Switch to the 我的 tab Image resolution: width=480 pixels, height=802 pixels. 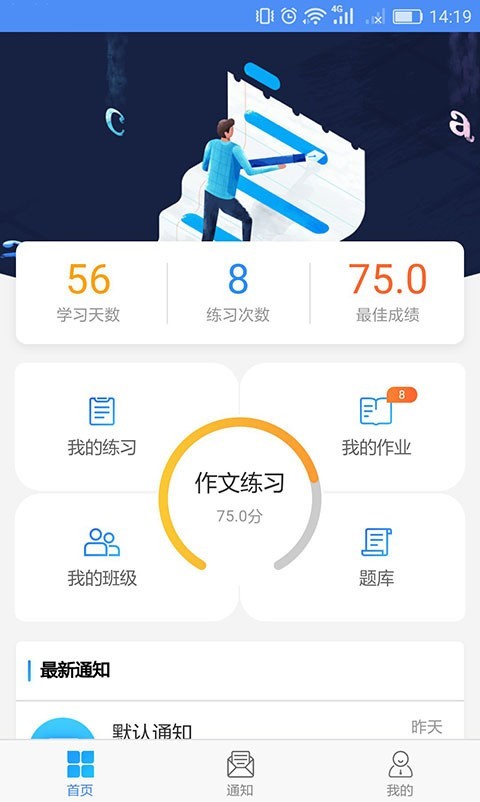click(400, 773)
